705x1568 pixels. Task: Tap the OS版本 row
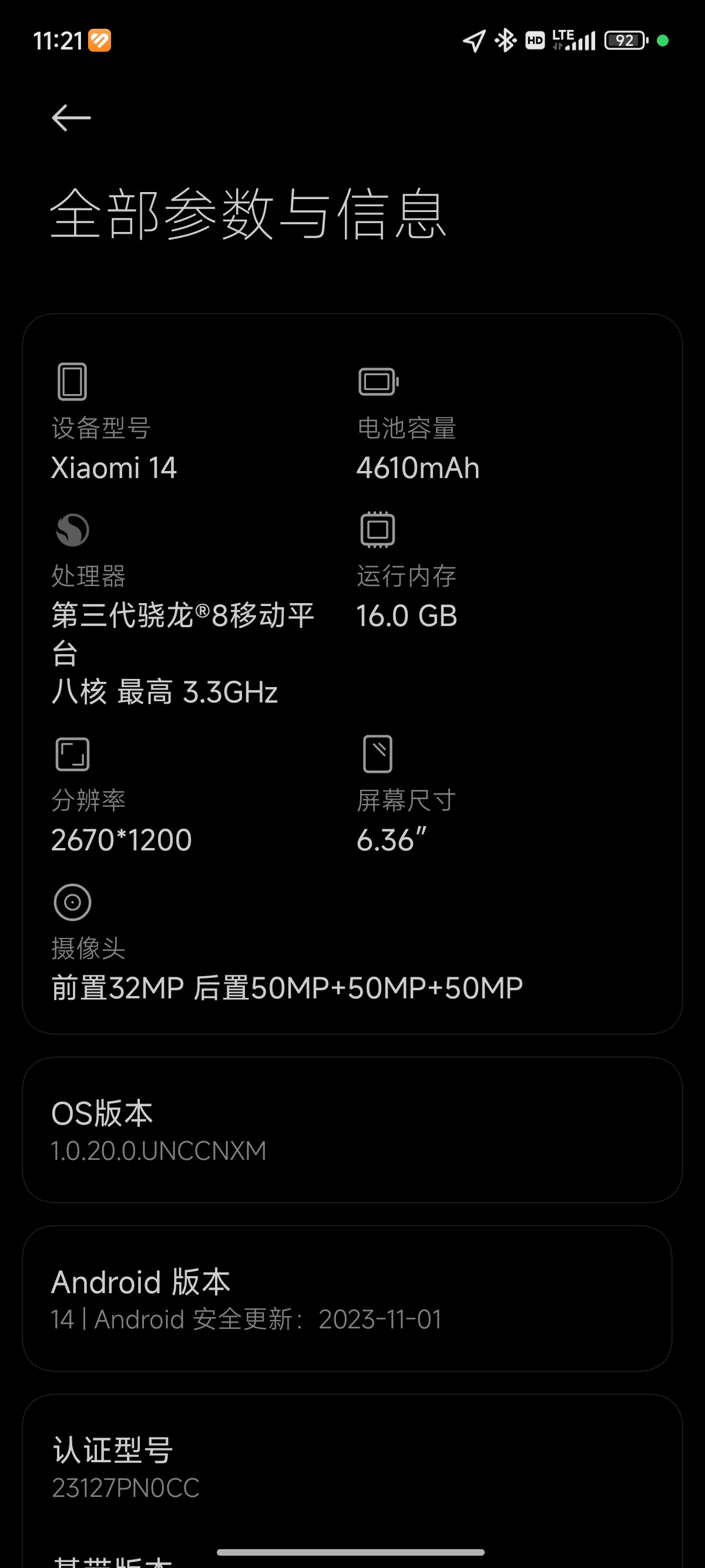tap(352, 1130)
